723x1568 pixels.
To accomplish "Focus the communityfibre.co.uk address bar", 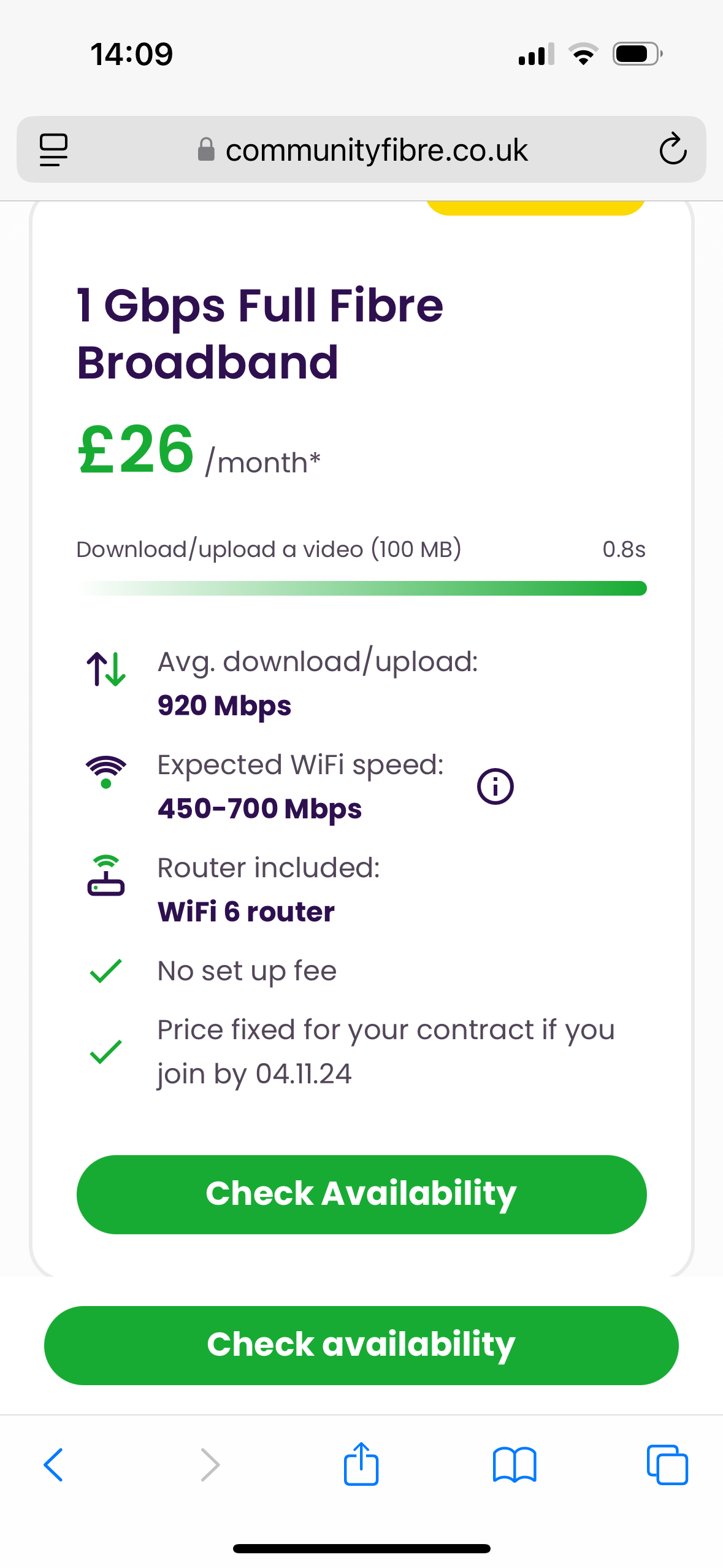I will 362,150.
